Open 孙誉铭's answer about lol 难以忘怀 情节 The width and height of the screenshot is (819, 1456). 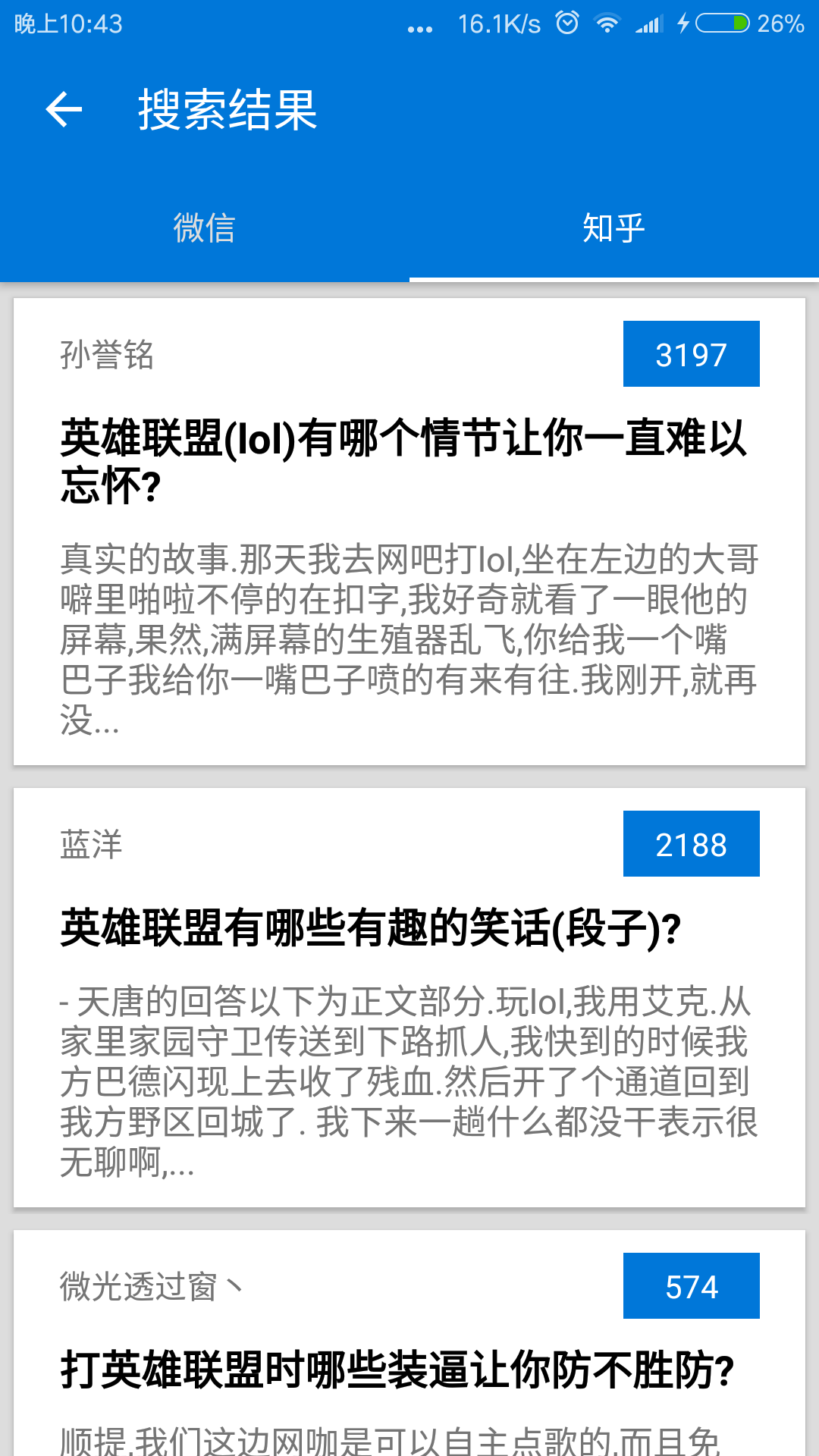point(409,532)
